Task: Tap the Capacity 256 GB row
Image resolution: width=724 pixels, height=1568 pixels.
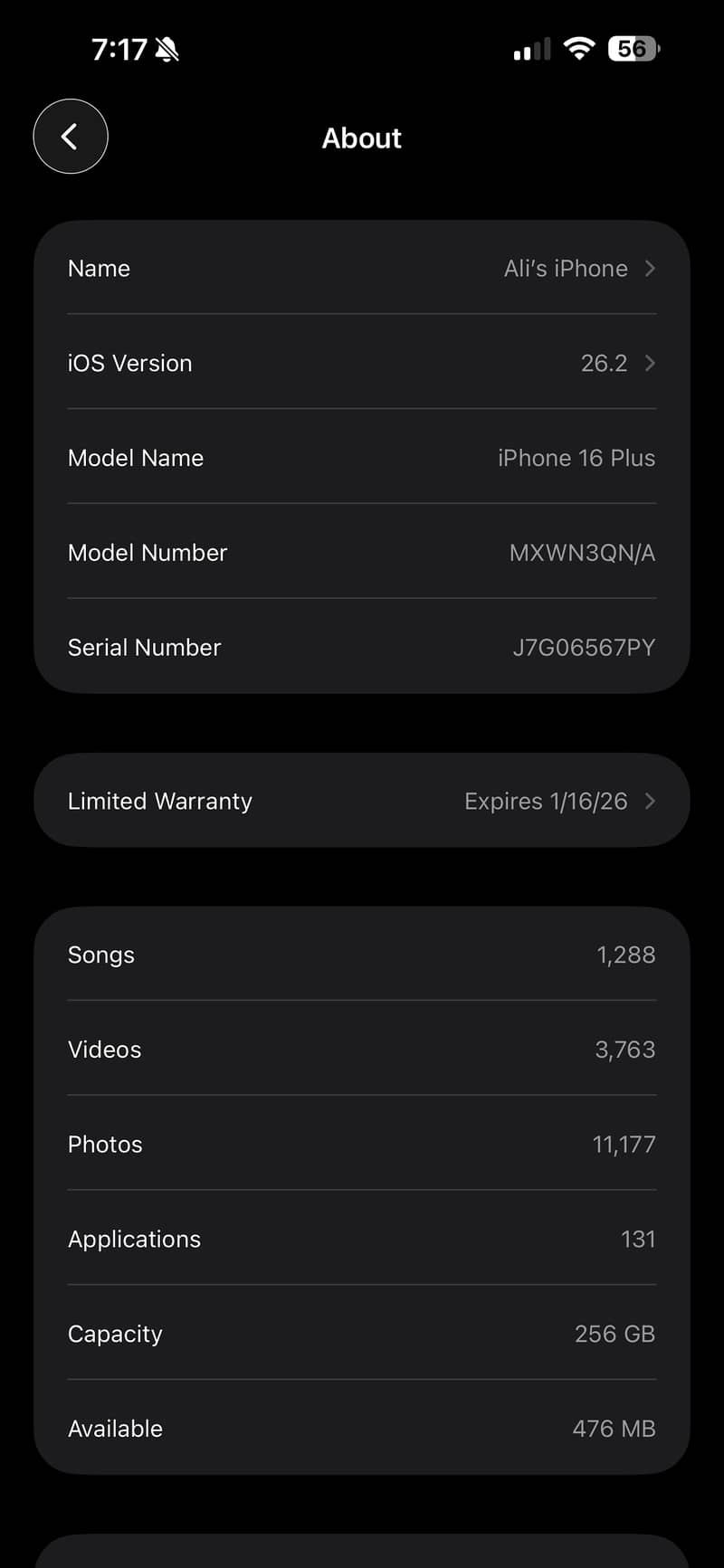Action: pyautogui.click(x=362, y=1334)
